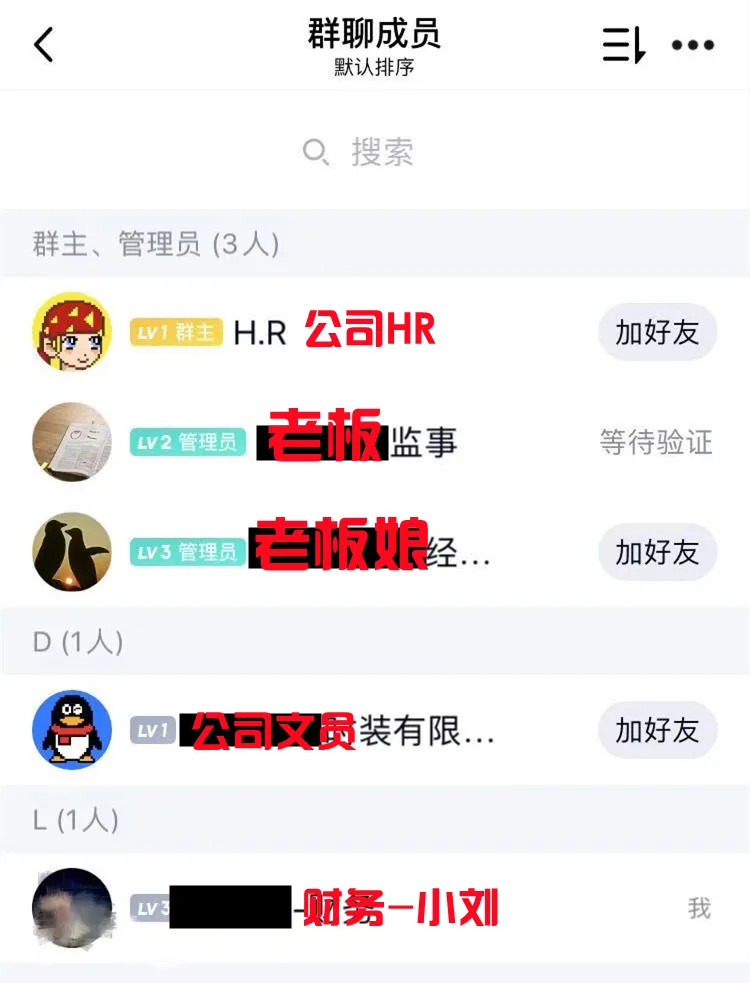
Task: Tap the 搜索 member search box
Action: point(374,153)
